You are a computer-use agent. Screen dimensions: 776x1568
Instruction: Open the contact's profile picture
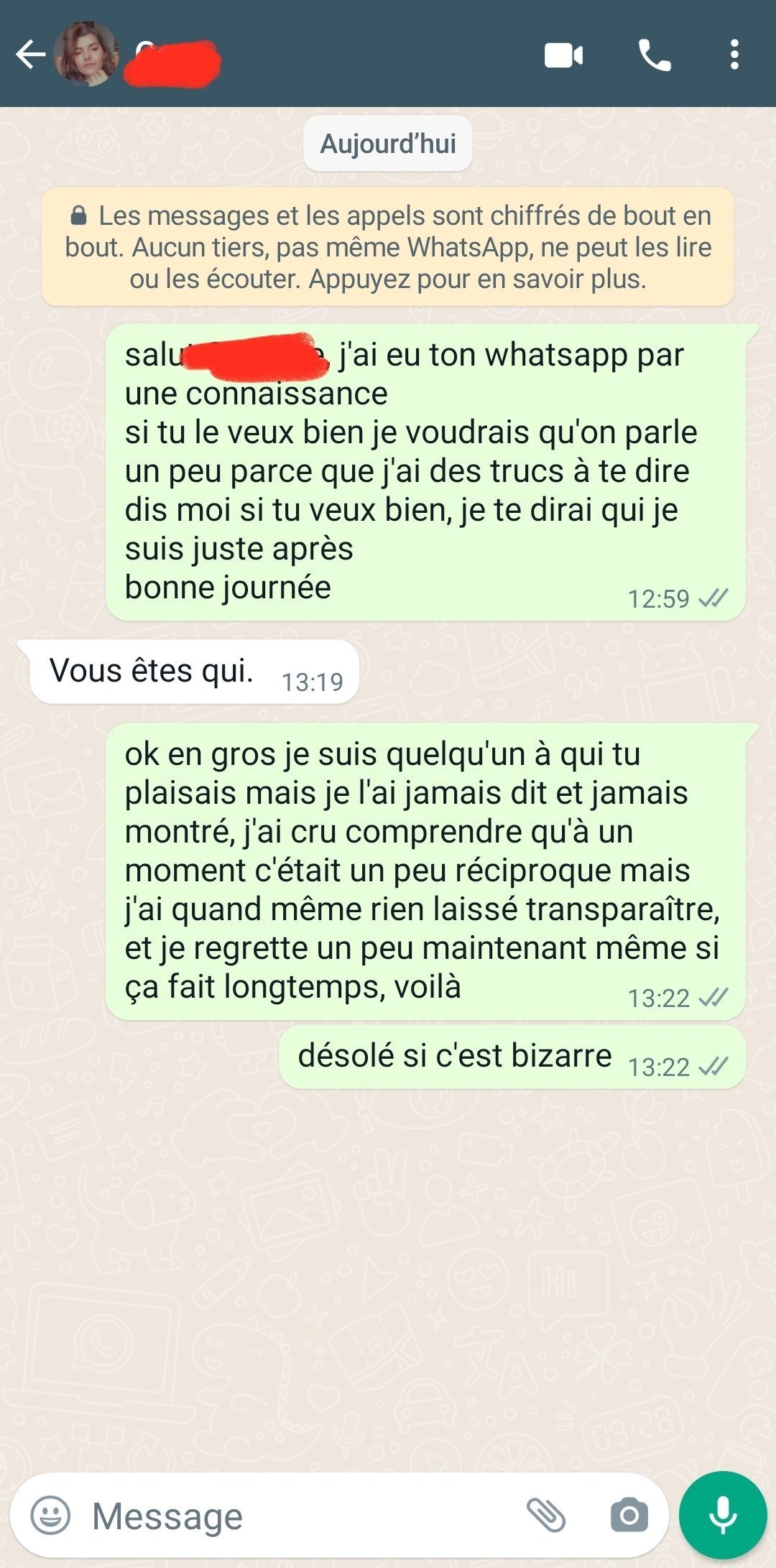pos(86,54)
